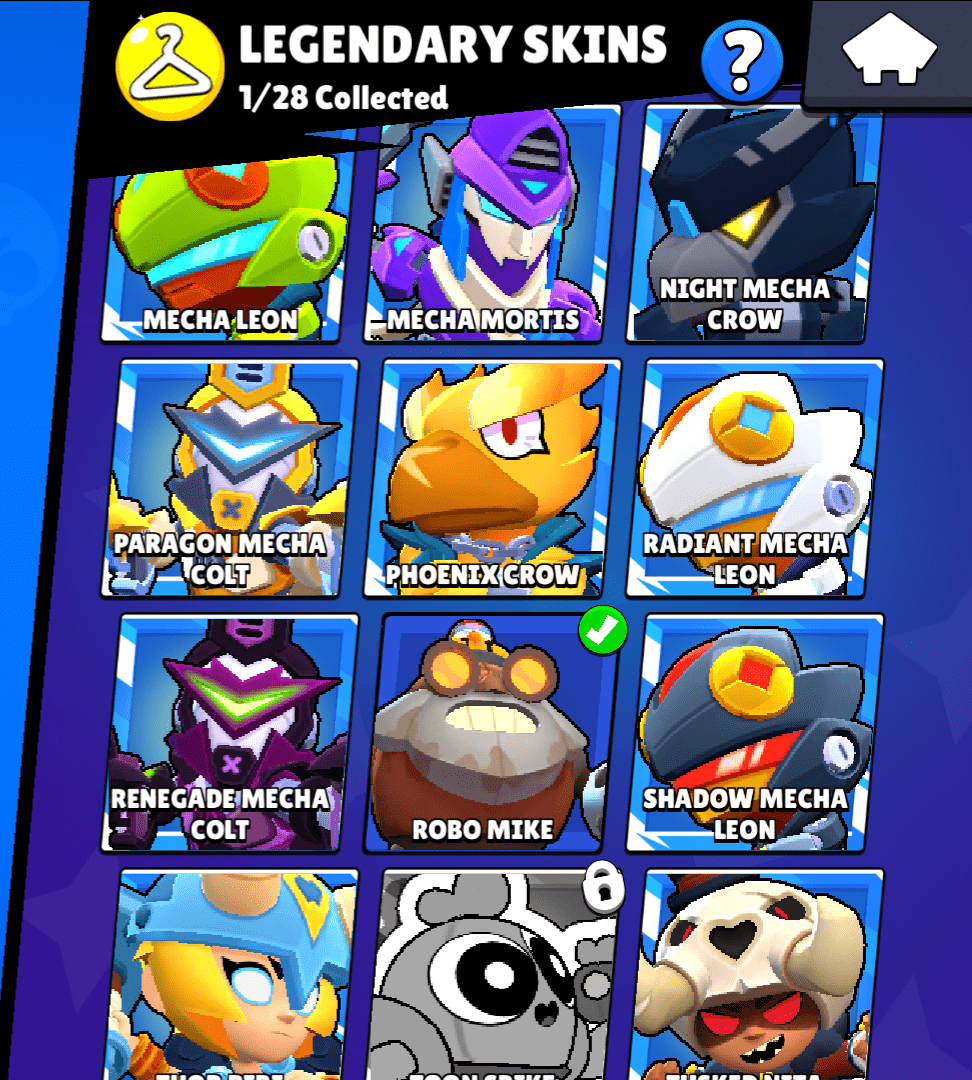This screenshot has height=1080, width=972.
Task: View Radiant Mecha Leon skin
Action: (755, 478)
